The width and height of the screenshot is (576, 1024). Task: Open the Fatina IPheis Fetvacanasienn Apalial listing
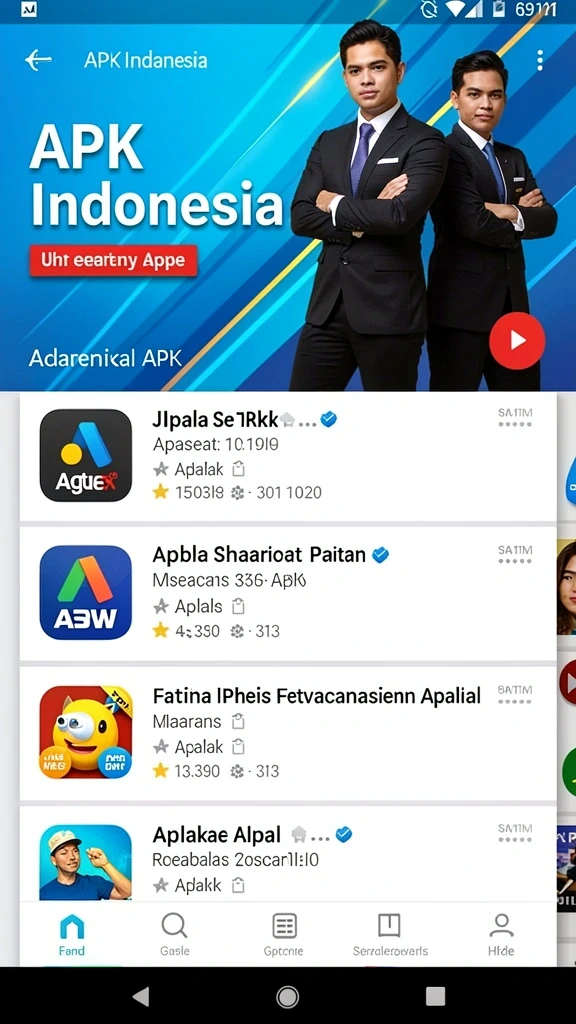(288, 733)
